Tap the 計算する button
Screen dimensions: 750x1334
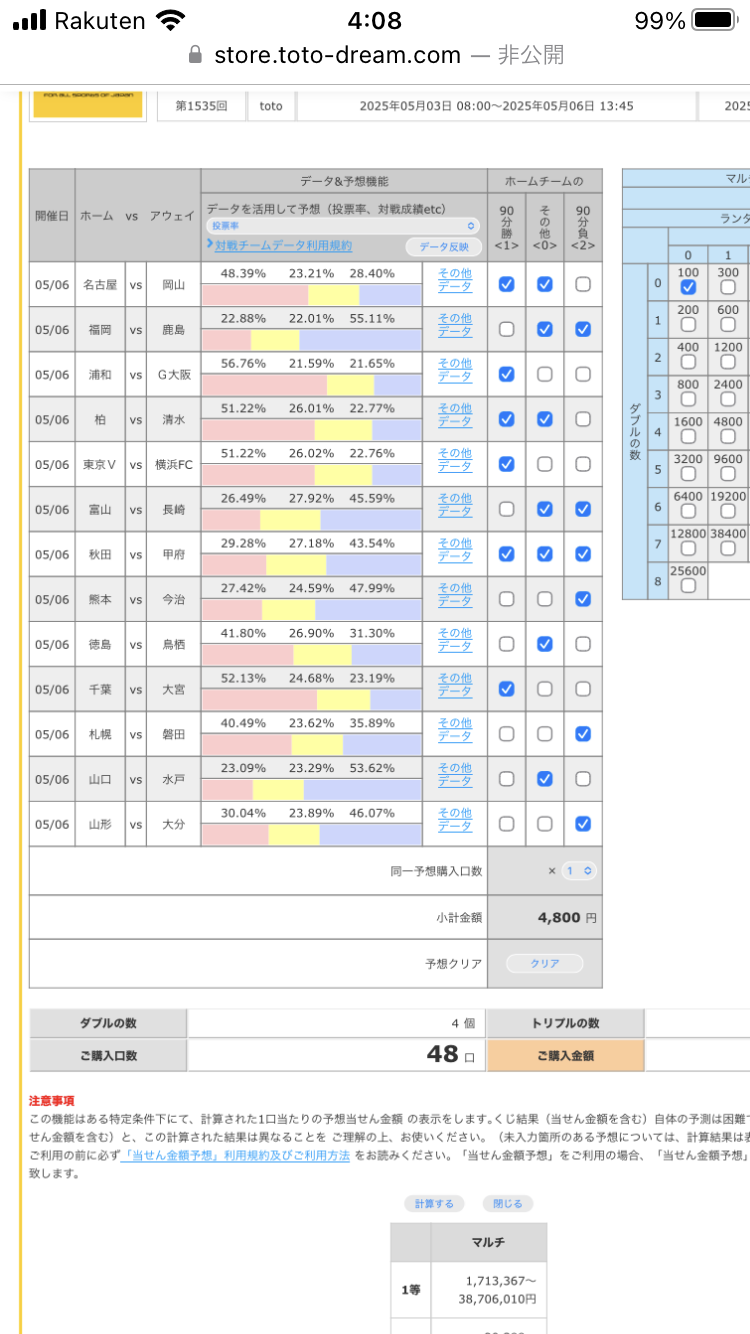point(435,1204)
